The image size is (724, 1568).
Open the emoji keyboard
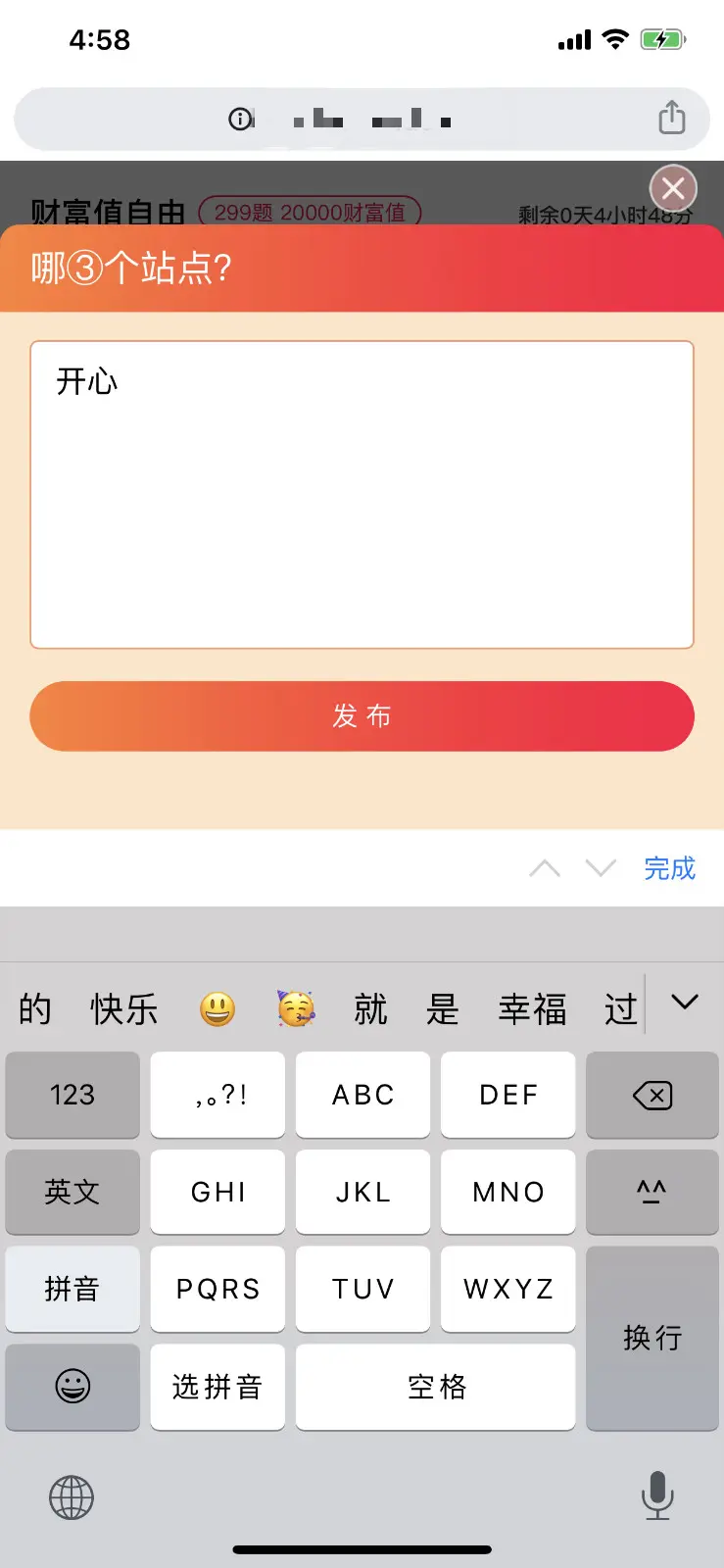pos(72,1386)
